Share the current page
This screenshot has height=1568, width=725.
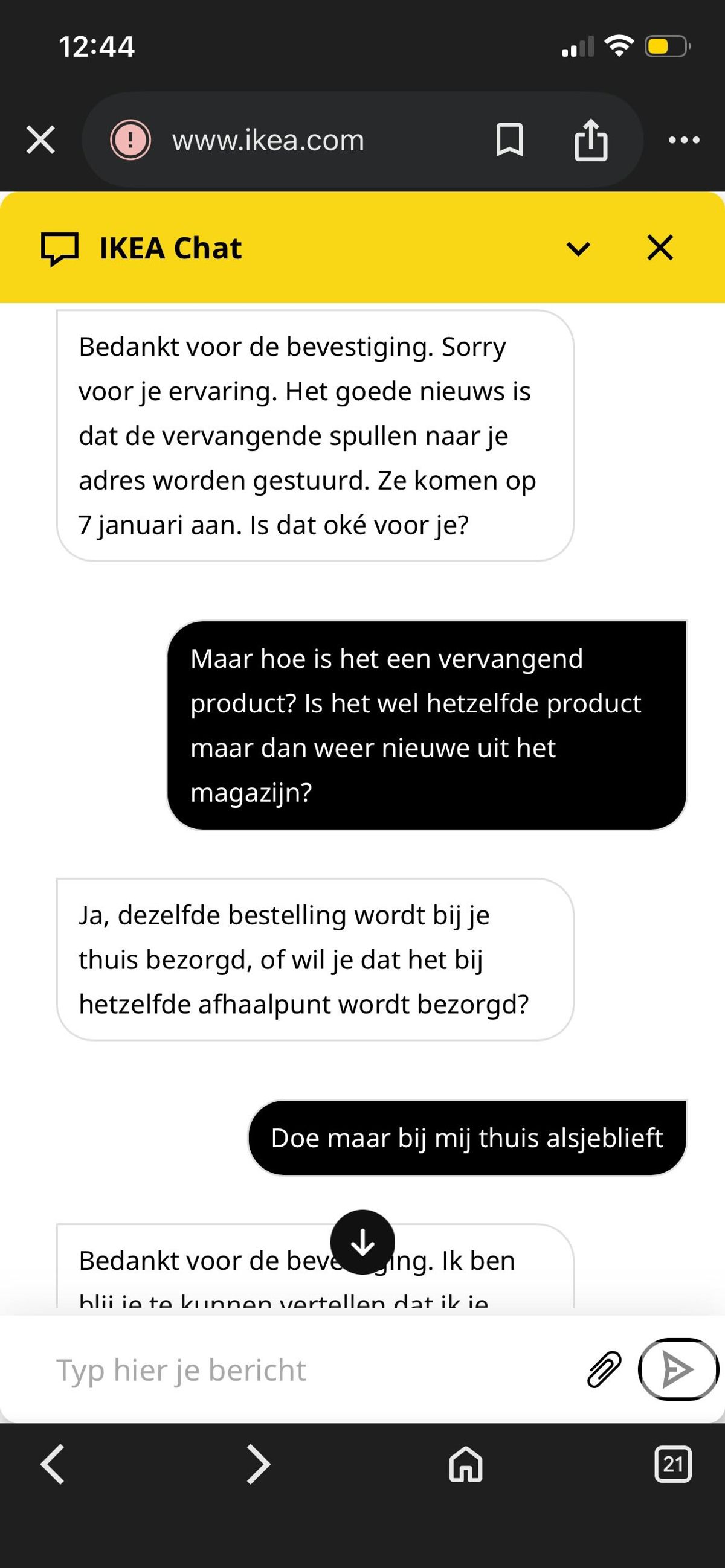click(x=590, y=140)
